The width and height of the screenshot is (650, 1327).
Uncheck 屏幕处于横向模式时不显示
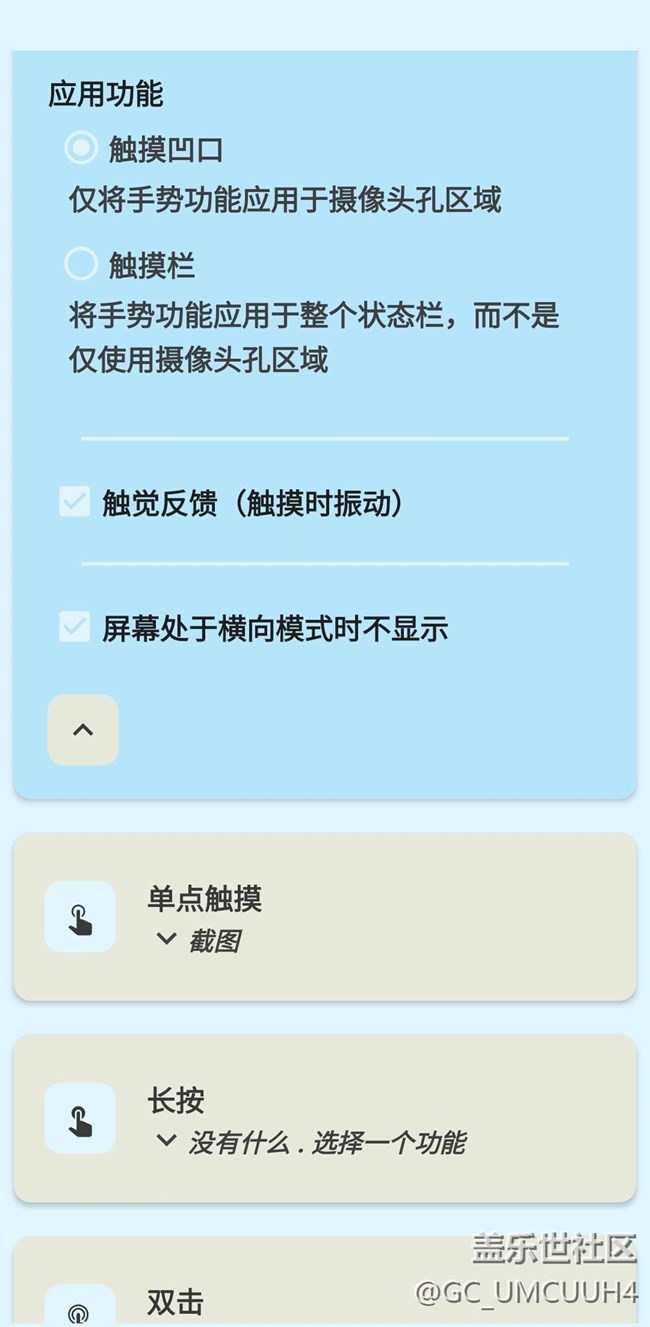coord(75,628)
